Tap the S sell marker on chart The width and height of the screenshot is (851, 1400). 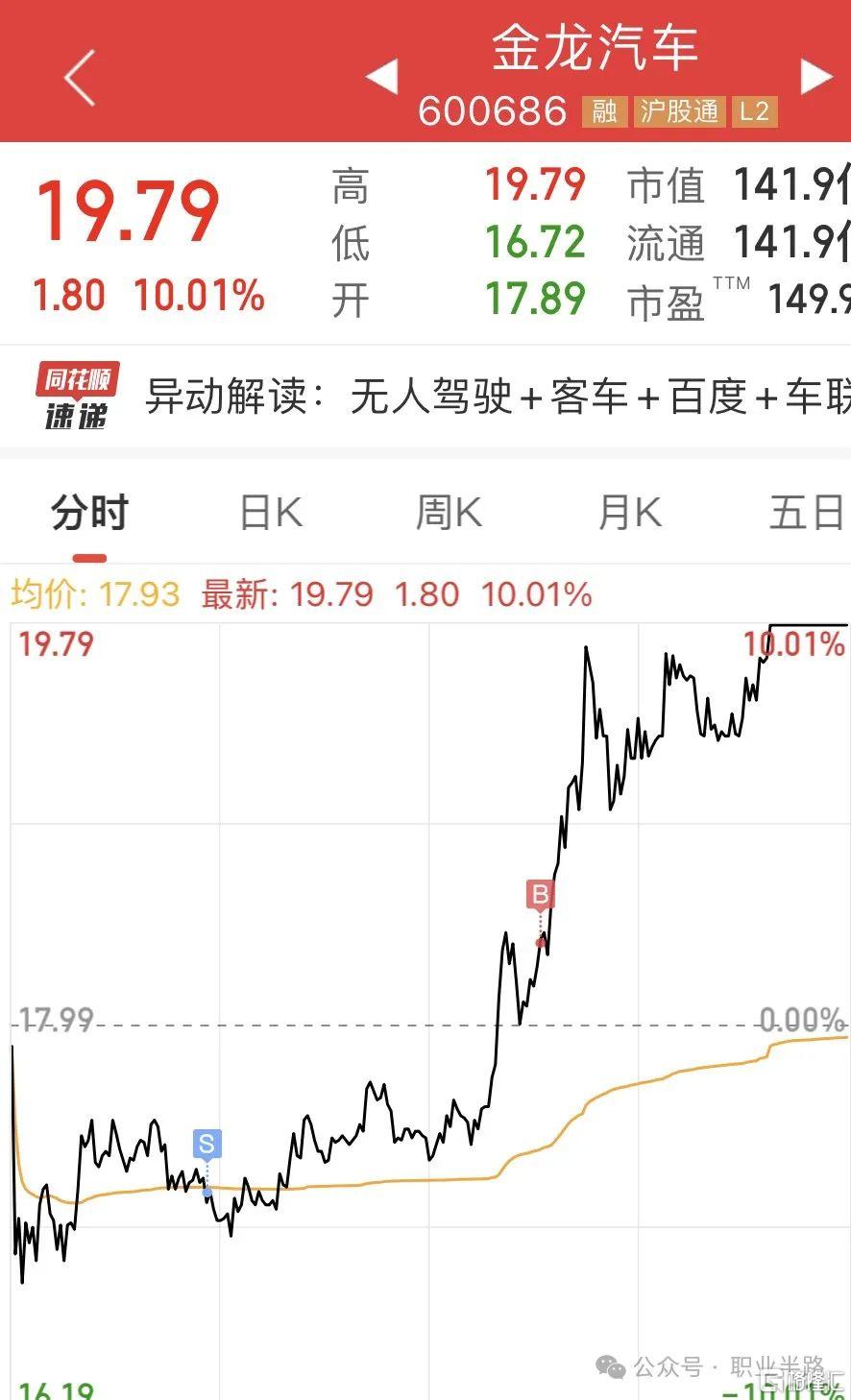[207, 1145]
